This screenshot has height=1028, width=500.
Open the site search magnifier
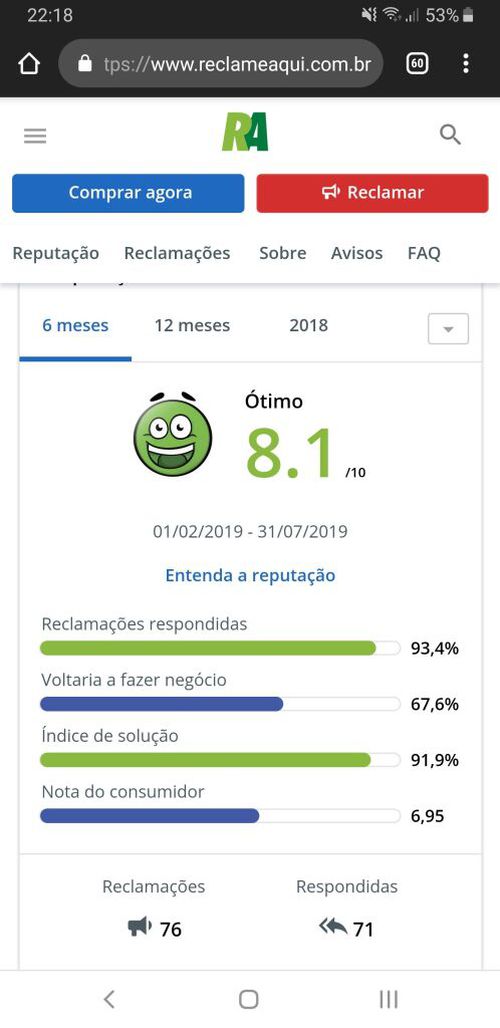[x=450, y=135]
